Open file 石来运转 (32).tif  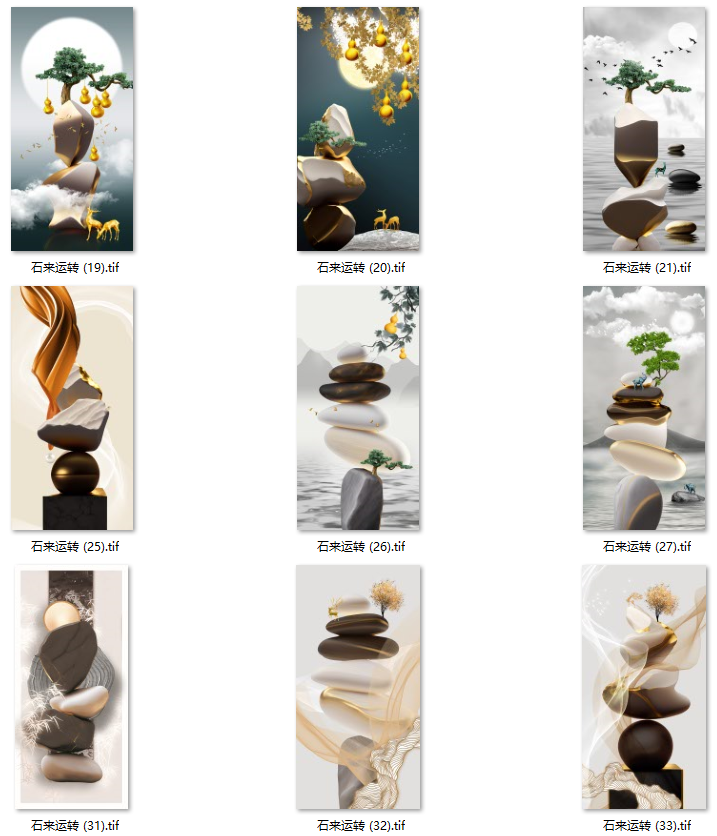tap(358, 686)
